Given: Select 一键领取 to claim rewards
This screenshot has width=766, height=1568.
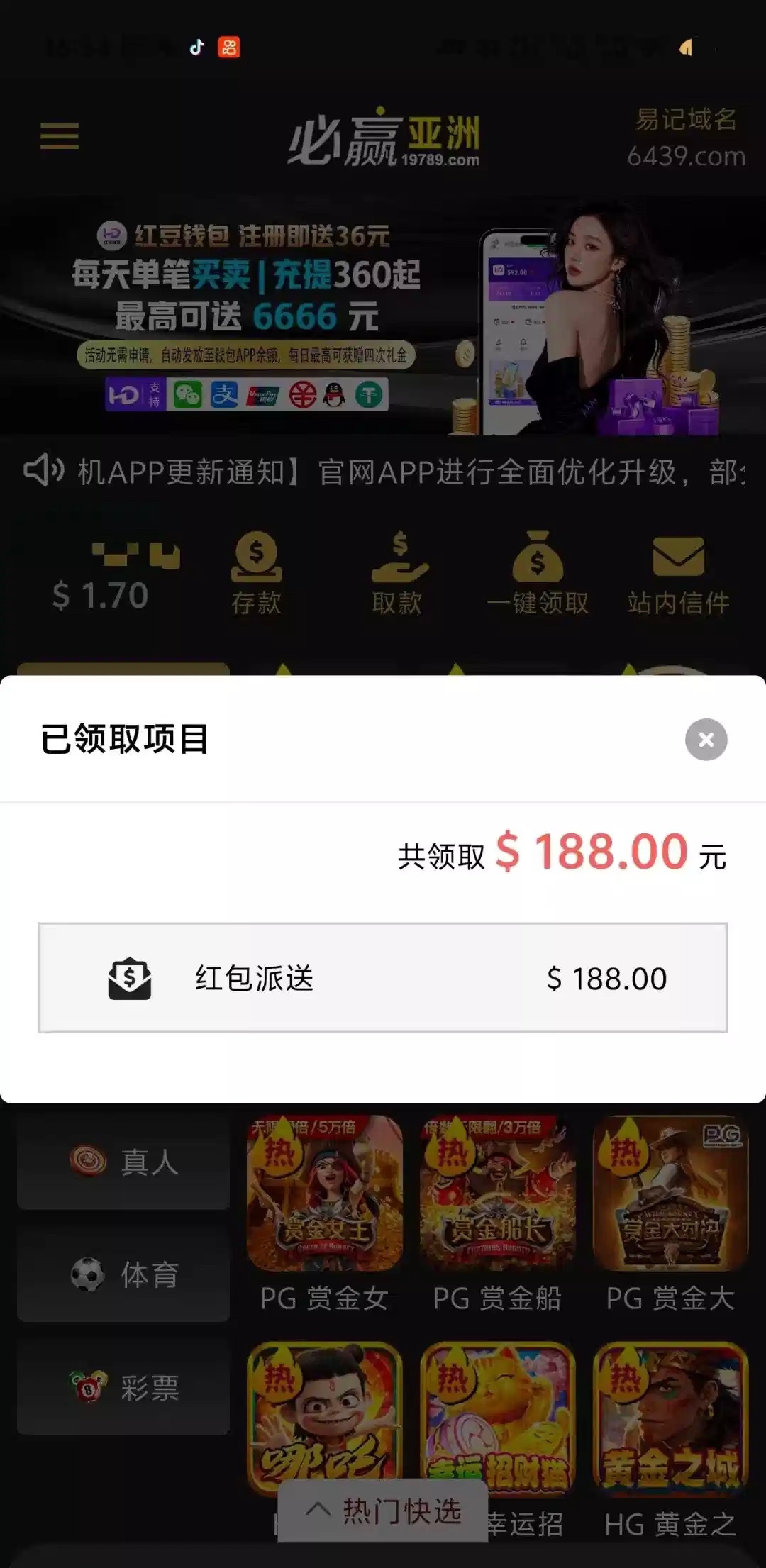Looking at the screenshot, I should click(538, 573).
